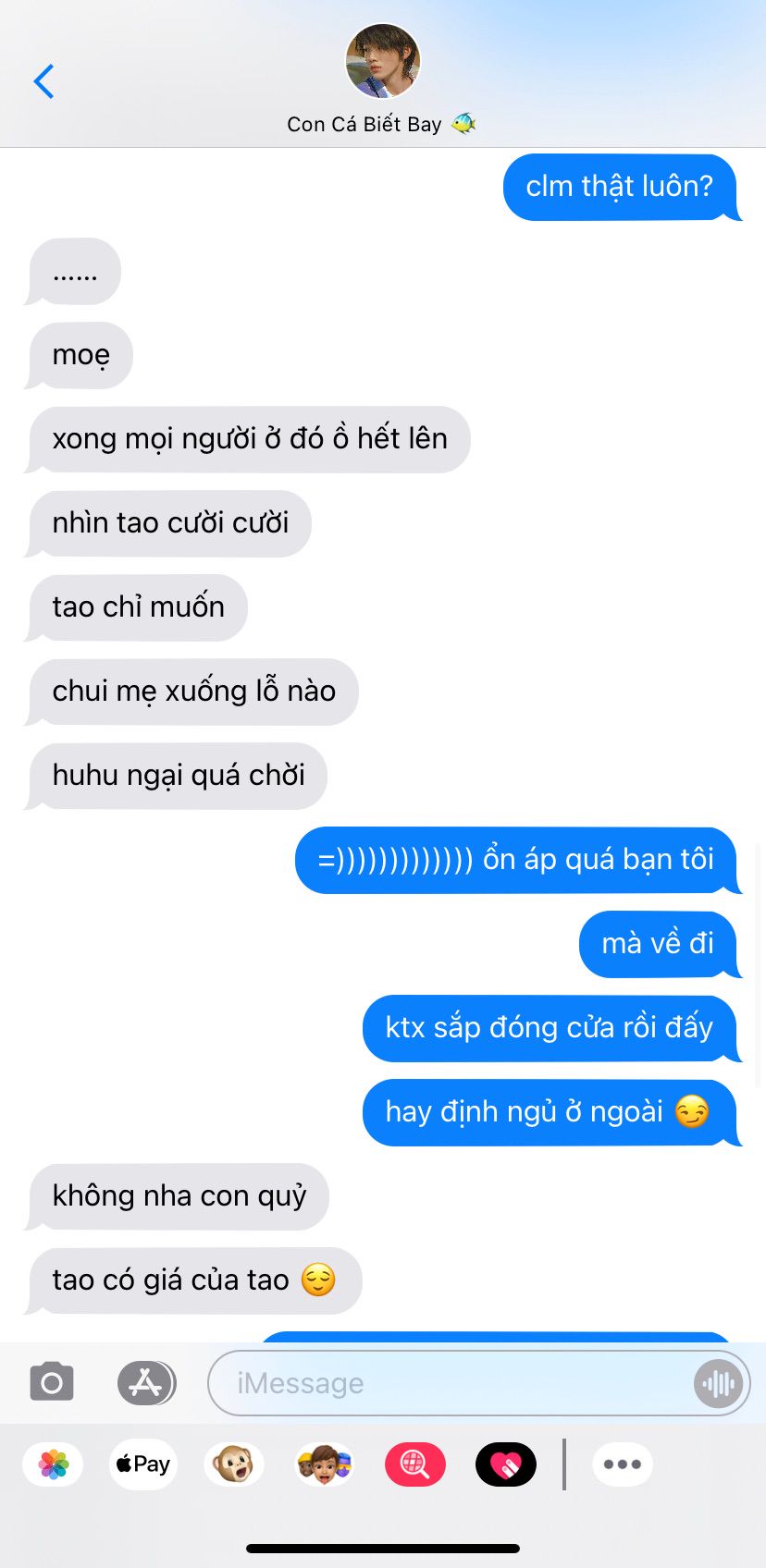Toggle the App Store apps drawer
Viewport: 766px width, 1568px height.
click(x=146, y=1383)
